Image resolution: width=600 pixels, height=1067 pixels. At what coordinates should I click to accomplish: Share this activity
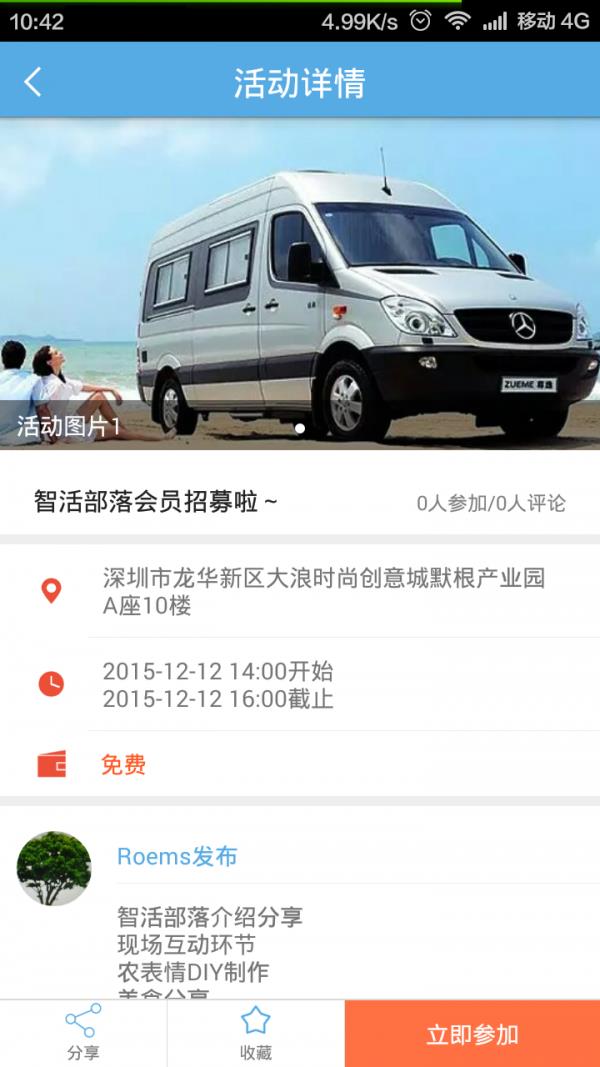(x=83, y=1033)
